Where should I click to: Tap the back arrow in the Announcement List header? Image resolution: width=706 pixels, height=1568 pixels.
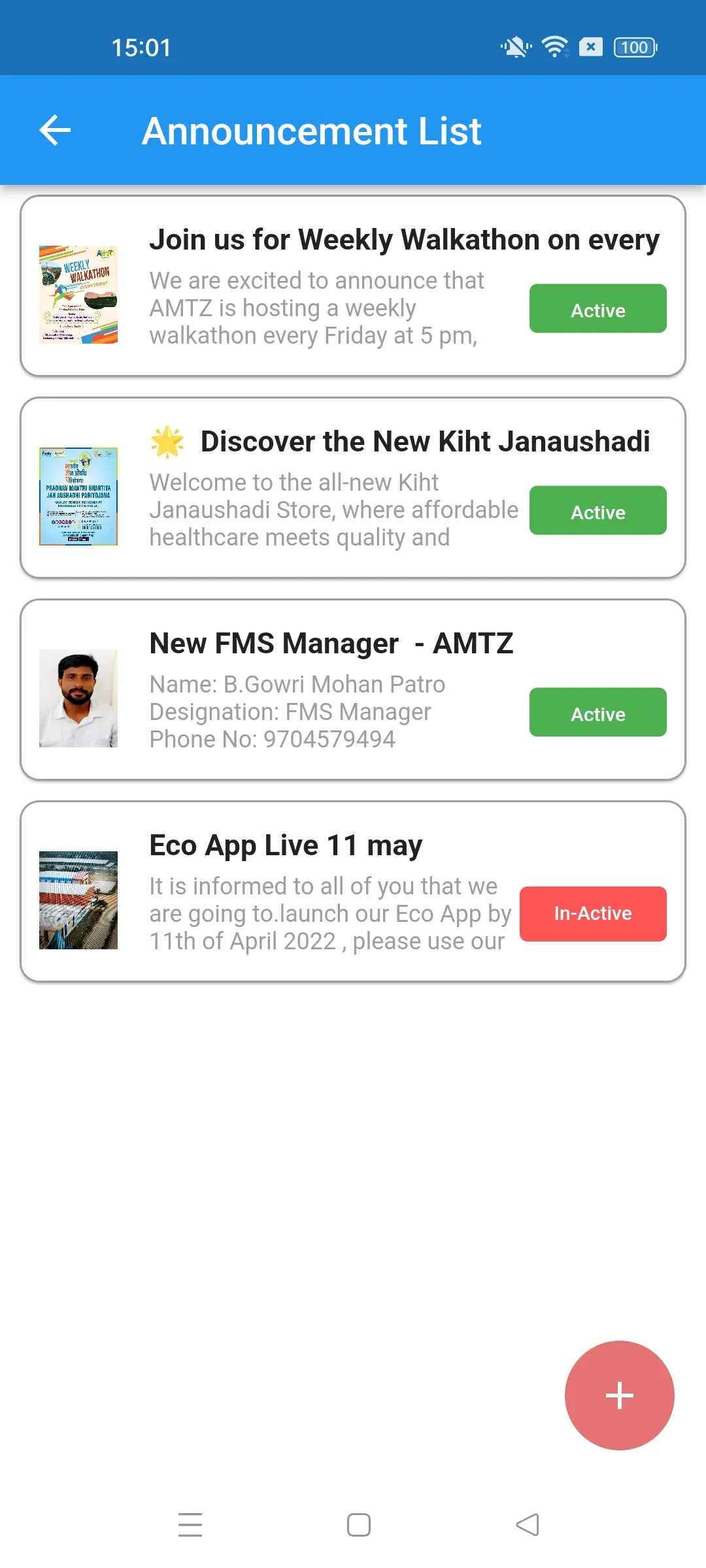click(x=55, y=129)
